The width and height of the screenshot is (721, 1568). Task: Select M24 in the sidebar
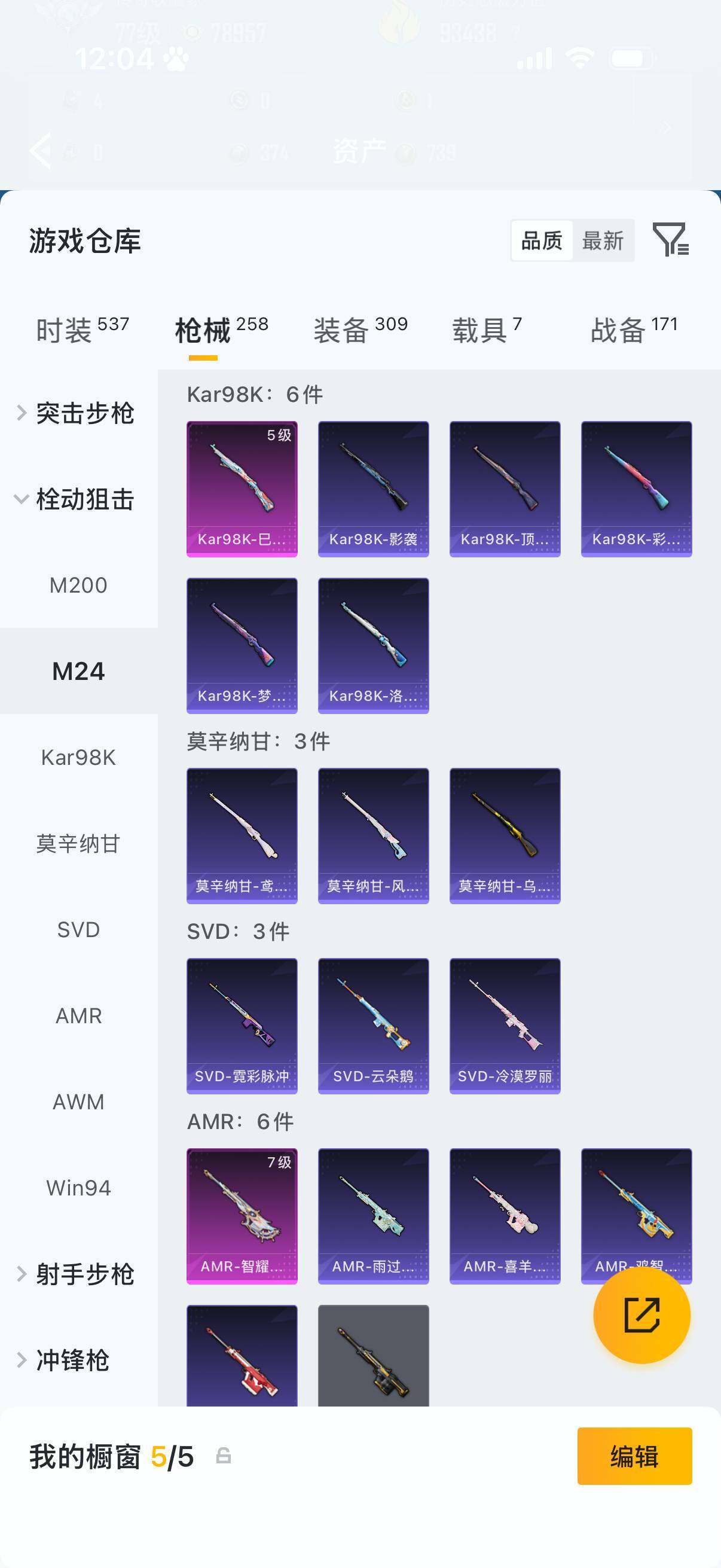click(79, 672)
